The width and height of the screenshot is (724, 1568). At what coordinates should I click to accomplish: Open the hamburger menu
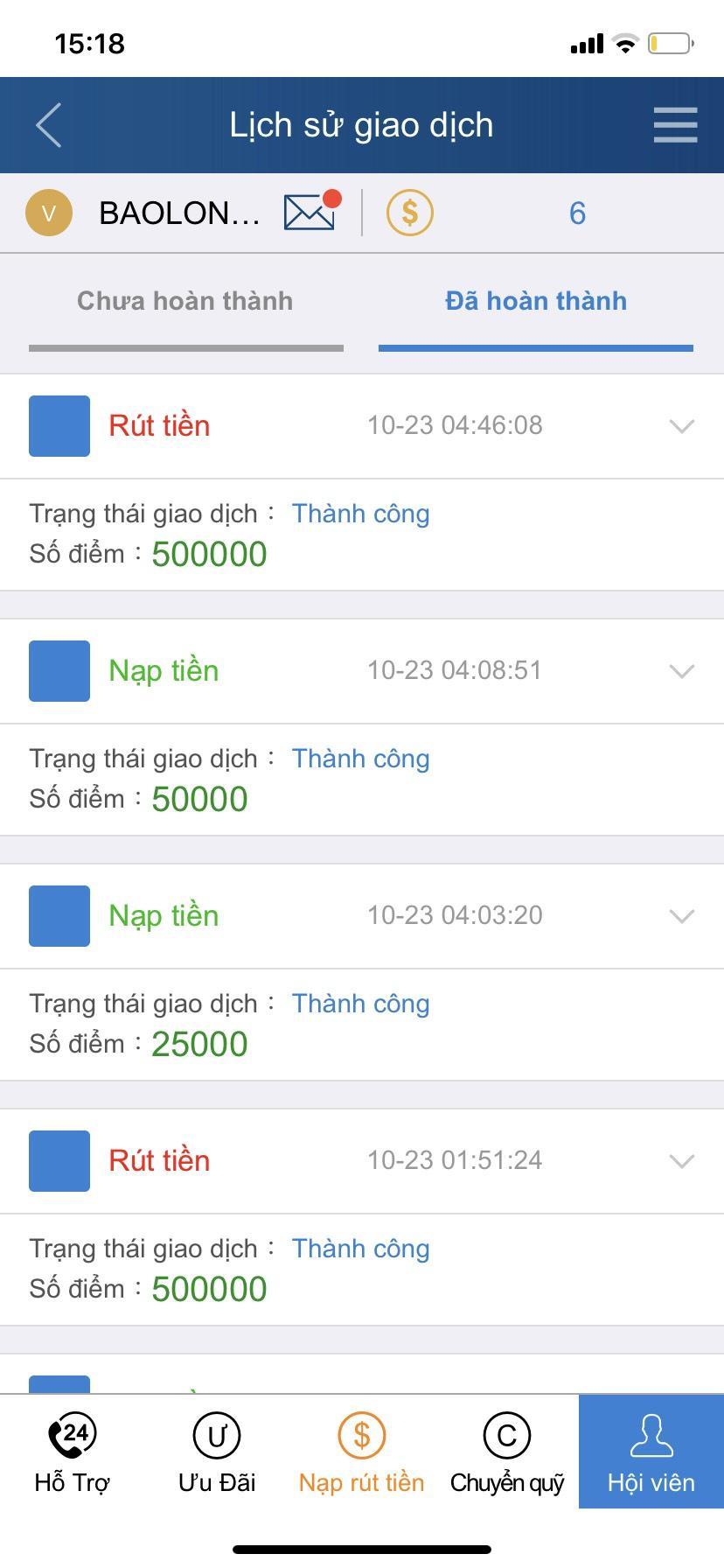(x=675, y=125)
